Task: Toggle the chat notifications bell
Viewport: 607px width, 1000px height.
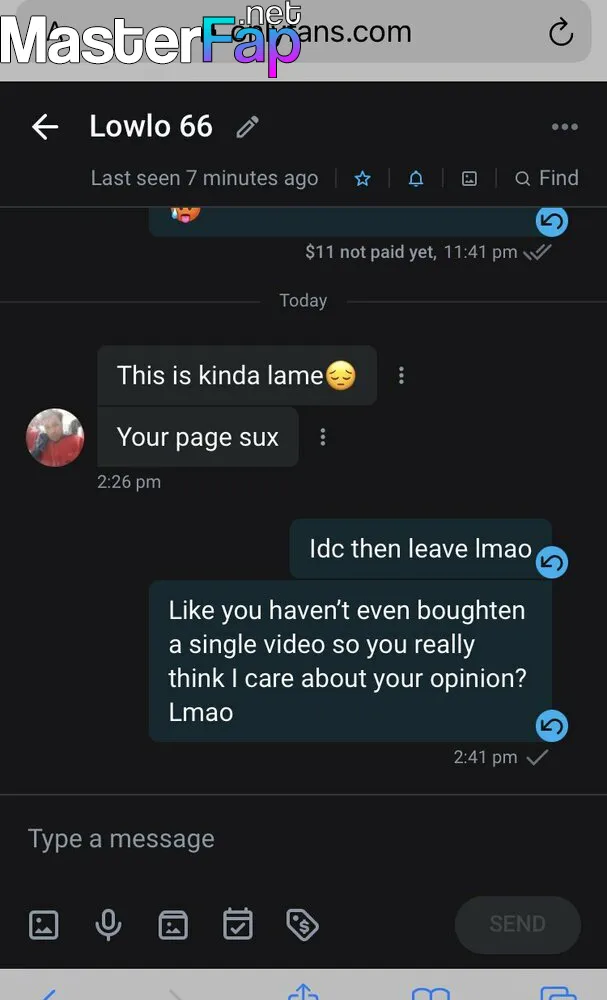Action: (416, 179)
